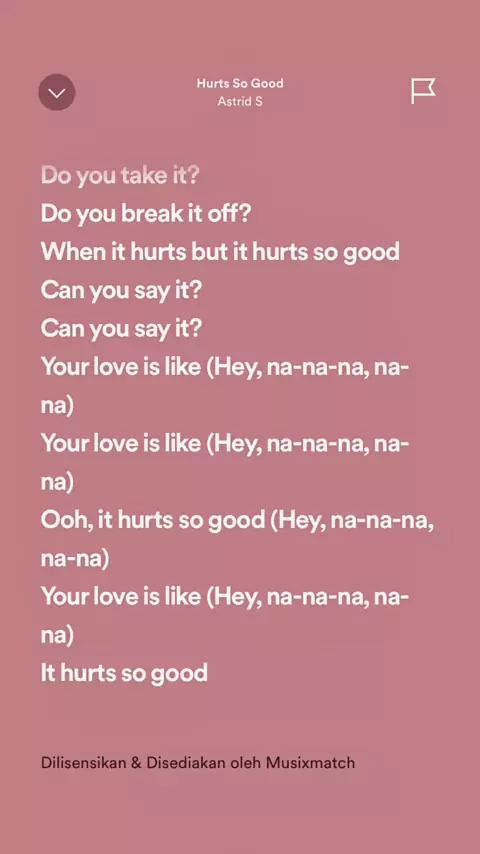Collapse the lyrics view with down chevron
This screenshot has height=854, width=480.
(x=57, y=92)
